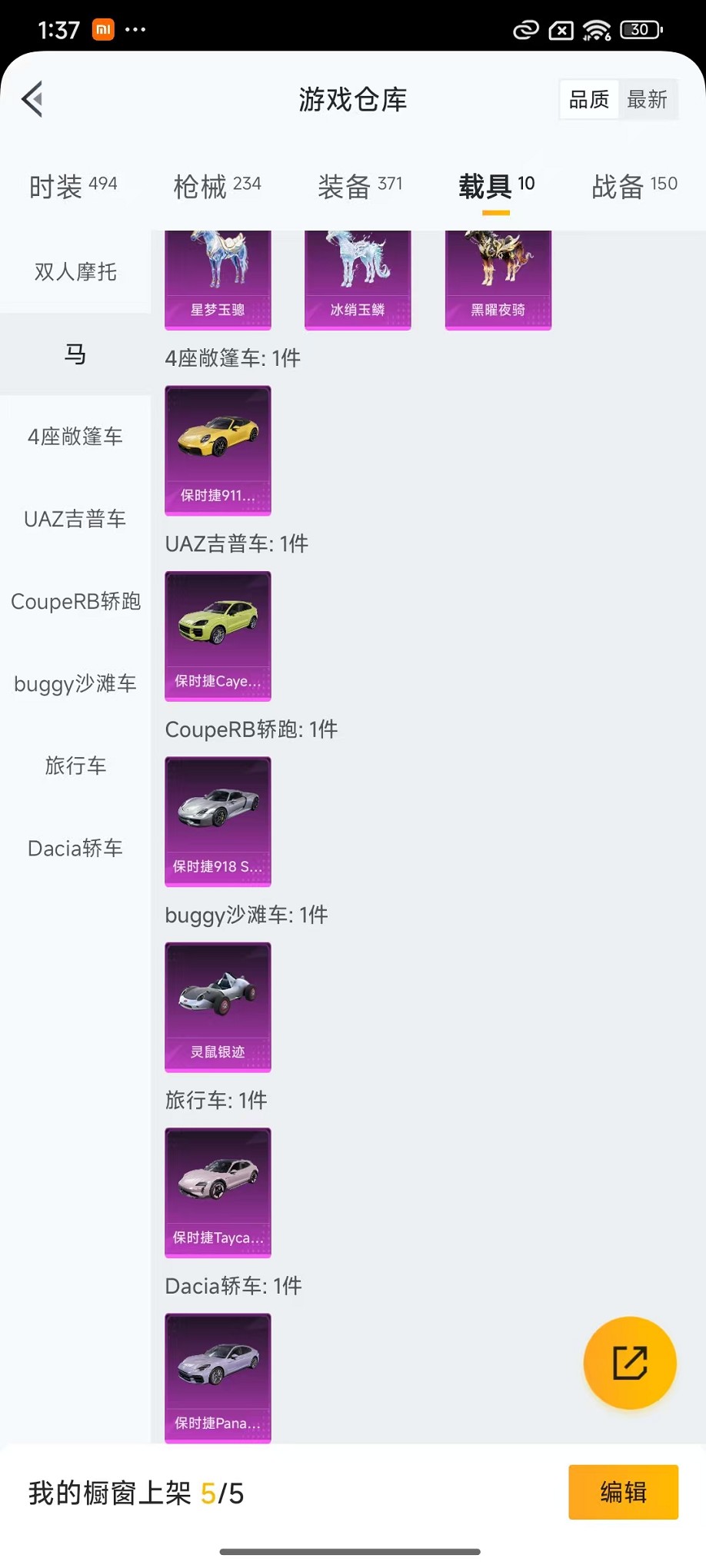The image size is (706, 1568).
Task: Jump to 4座敞篷车 category
Action: pyautogui.click(x=75, y=437)
